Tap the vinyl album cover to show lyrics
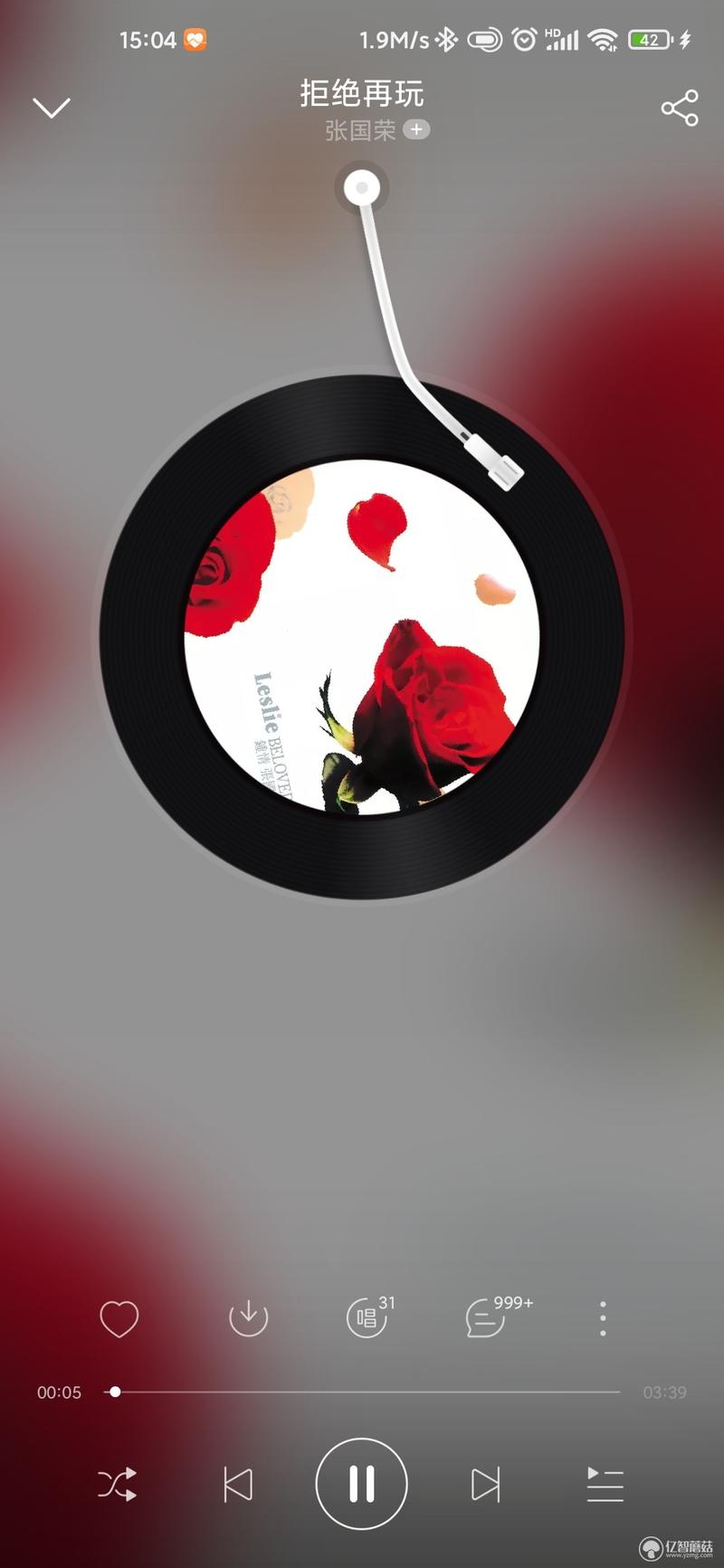 [361, 637]
